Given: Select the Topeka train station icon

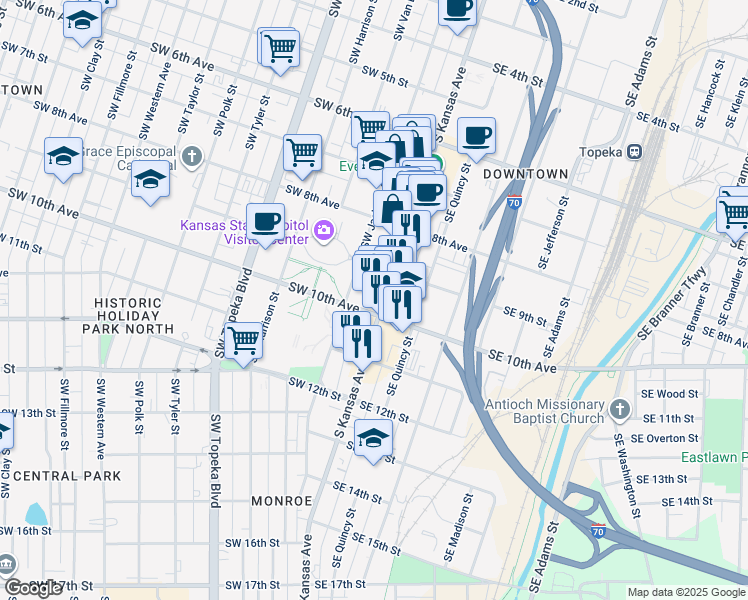Looking at the screenshot, I should (632, 153).
